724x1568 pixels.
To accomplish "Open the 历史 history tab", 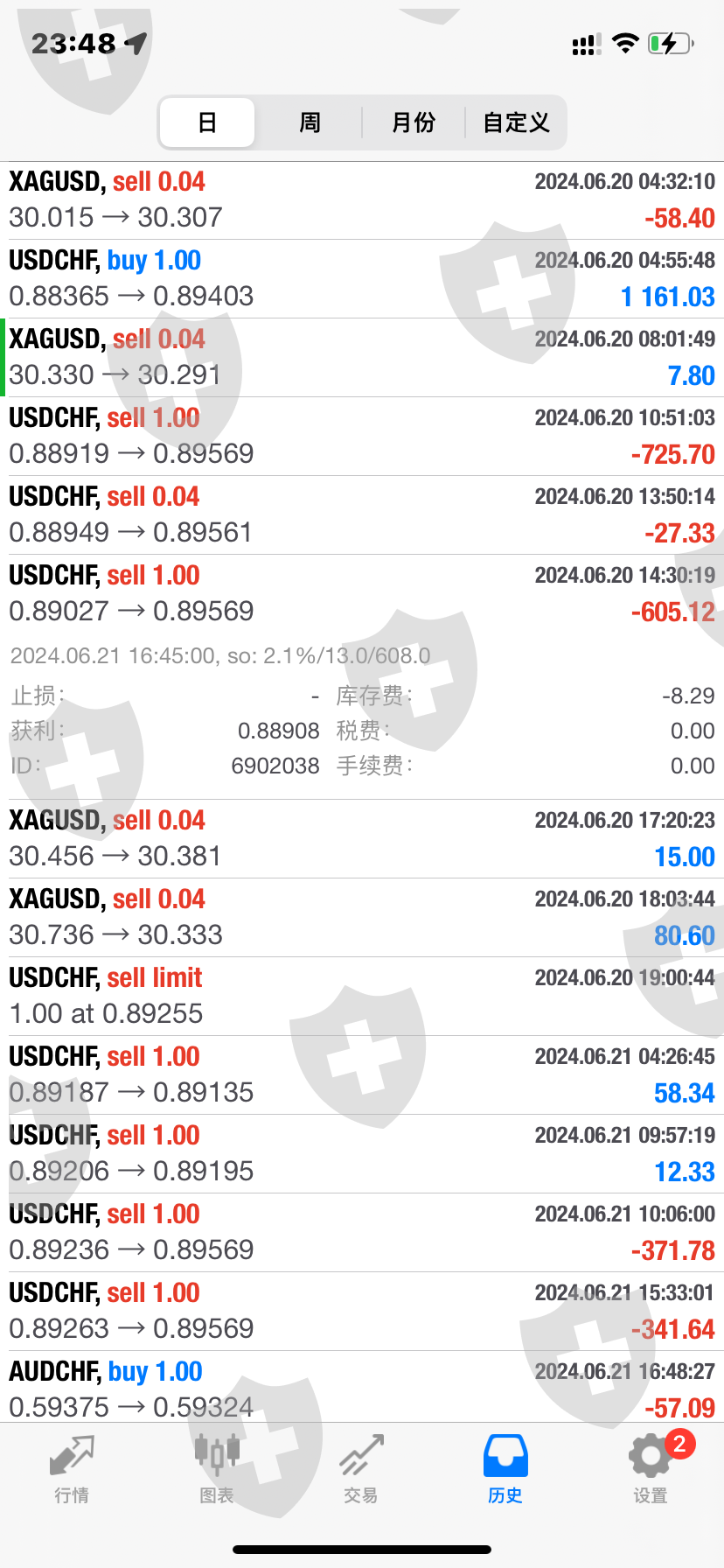I will click(505, 1468).
